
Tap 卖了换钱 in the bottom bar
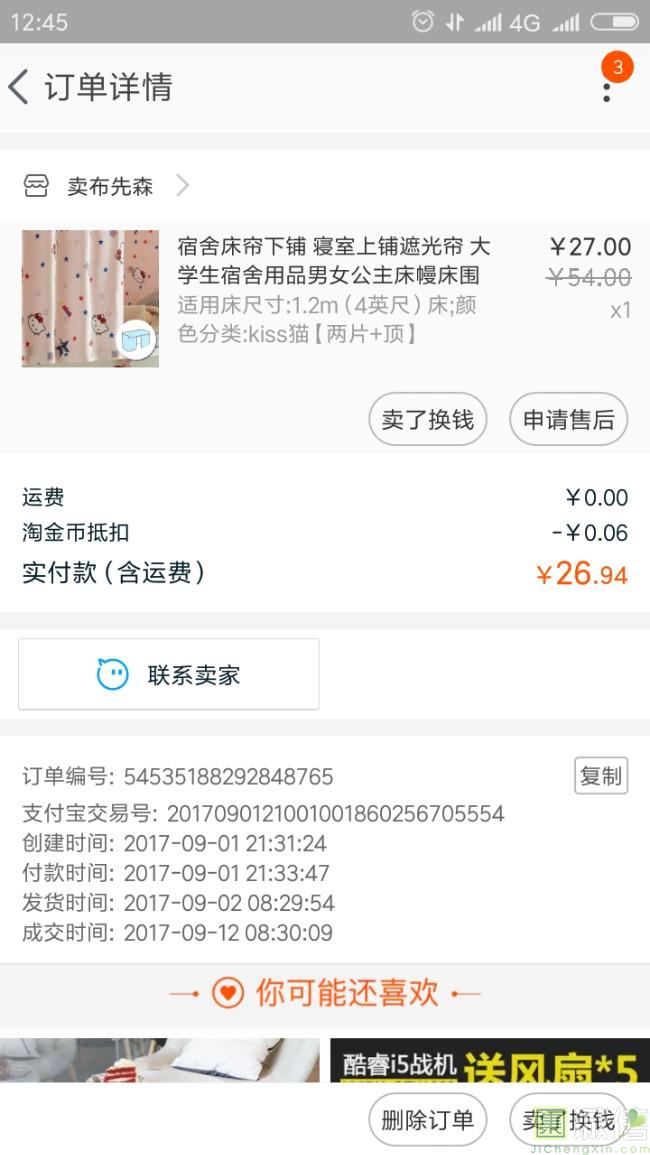(568, 1120)
